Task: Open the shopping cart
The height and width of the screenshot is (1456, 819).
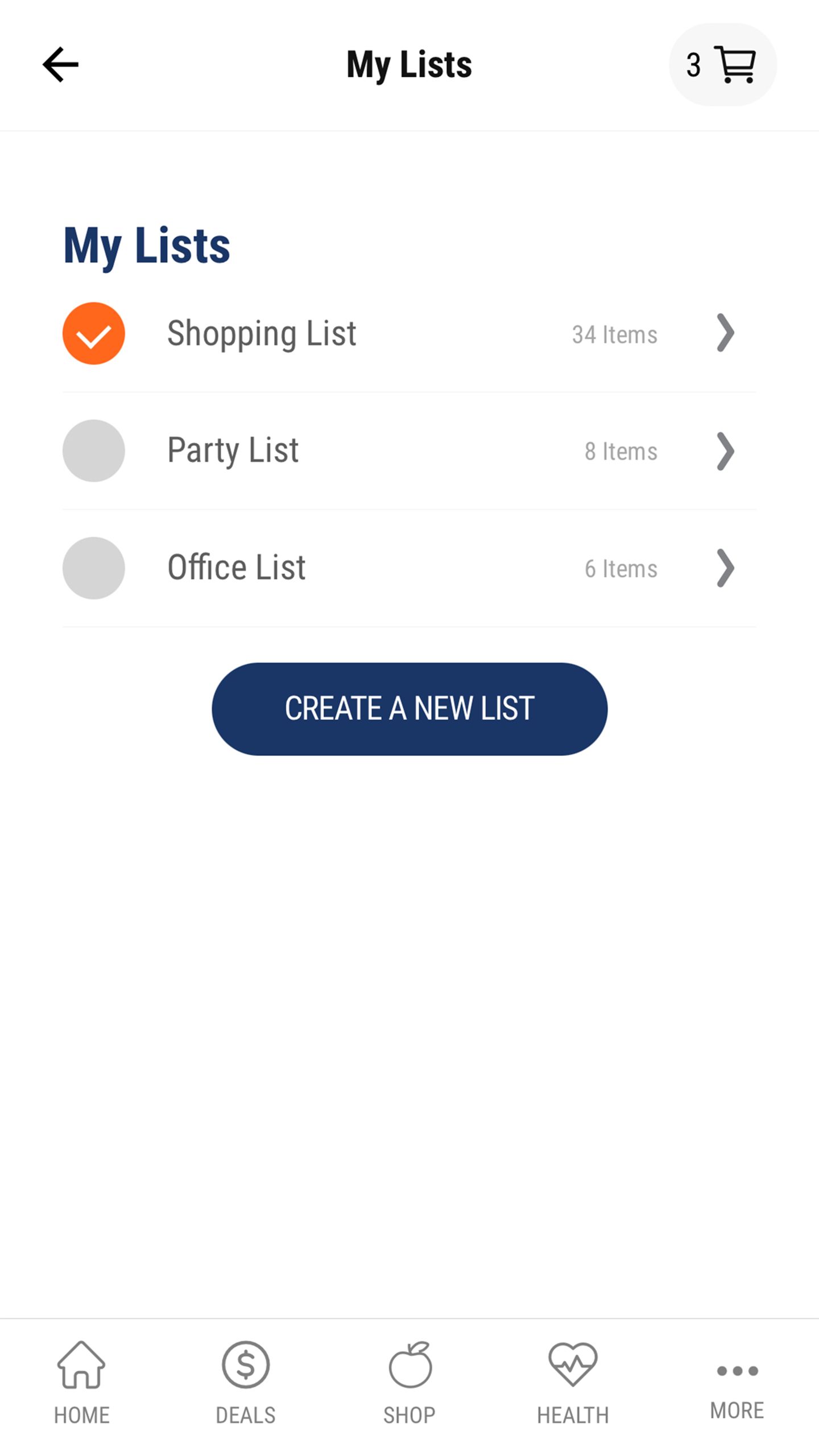Action: [x=735, y=64]
